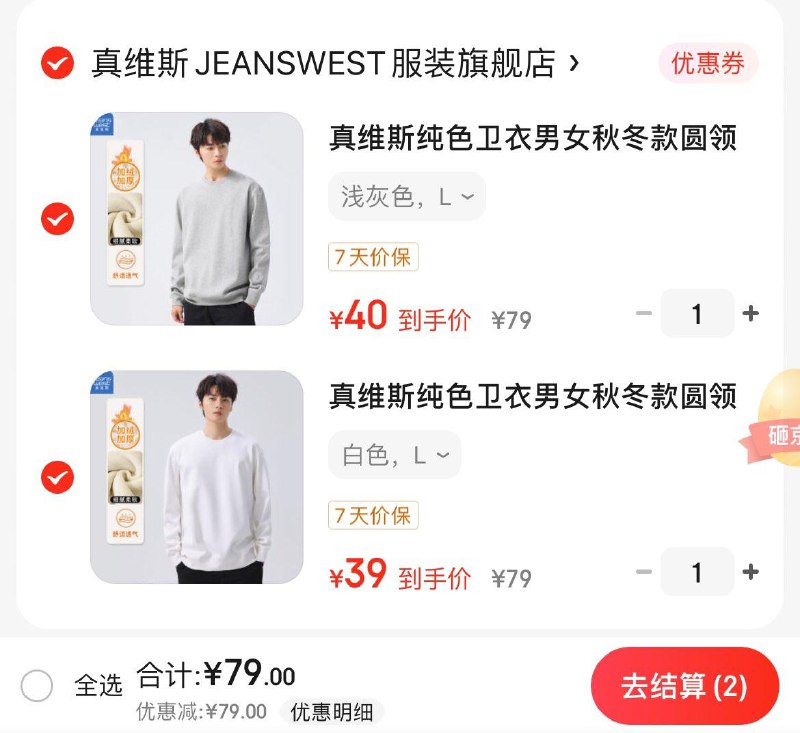Open the 浅灰色 sweatshirt product image
Image resolution: width=800 pixels, height=733 pixels.
coord(197,218)
